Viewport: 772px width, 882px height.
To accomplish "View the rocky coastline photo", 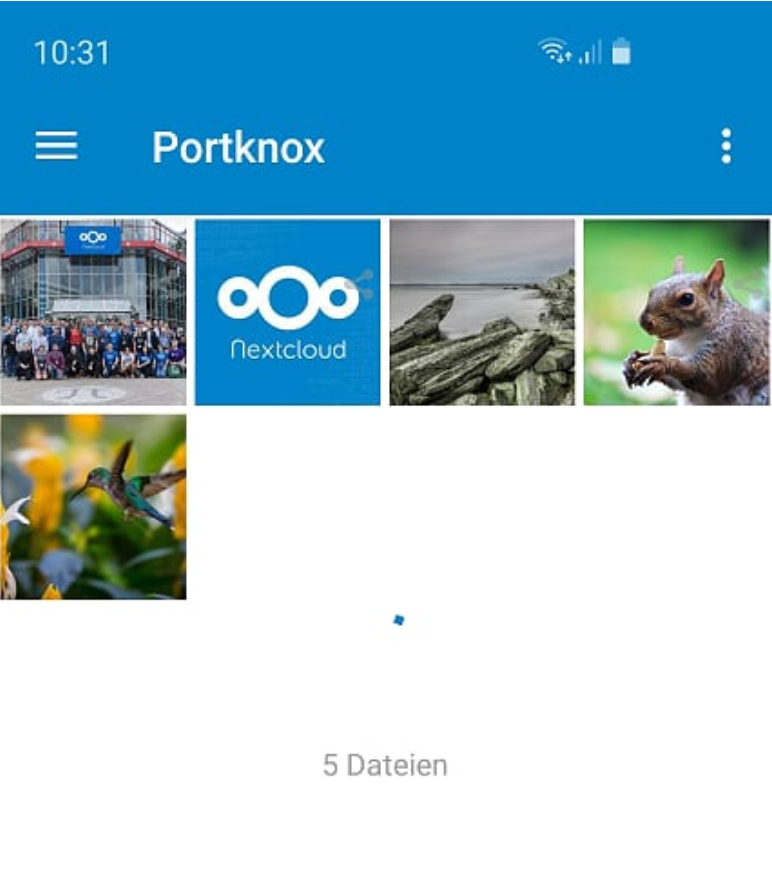I will 480,309.
